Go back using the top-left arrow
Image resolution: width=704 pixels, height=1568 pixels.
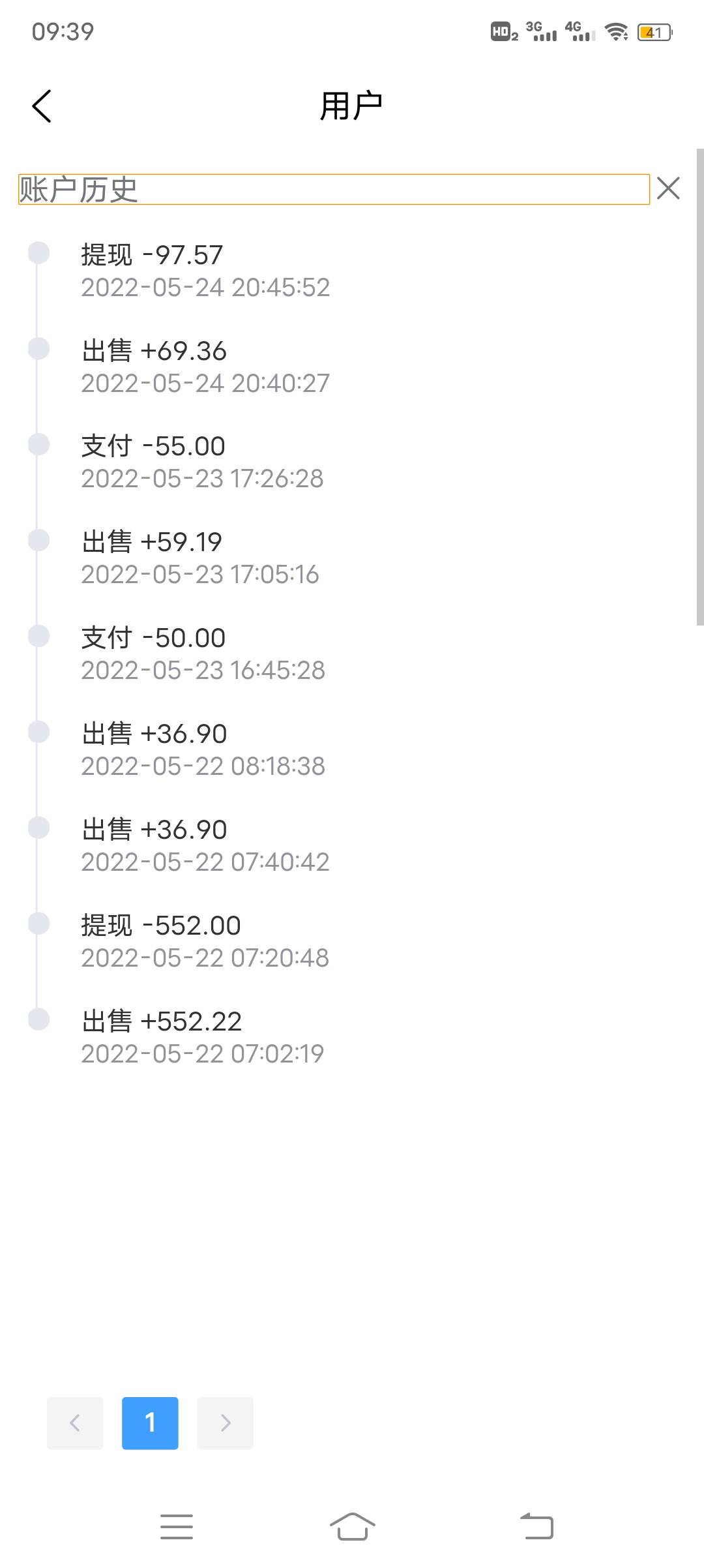42,106
